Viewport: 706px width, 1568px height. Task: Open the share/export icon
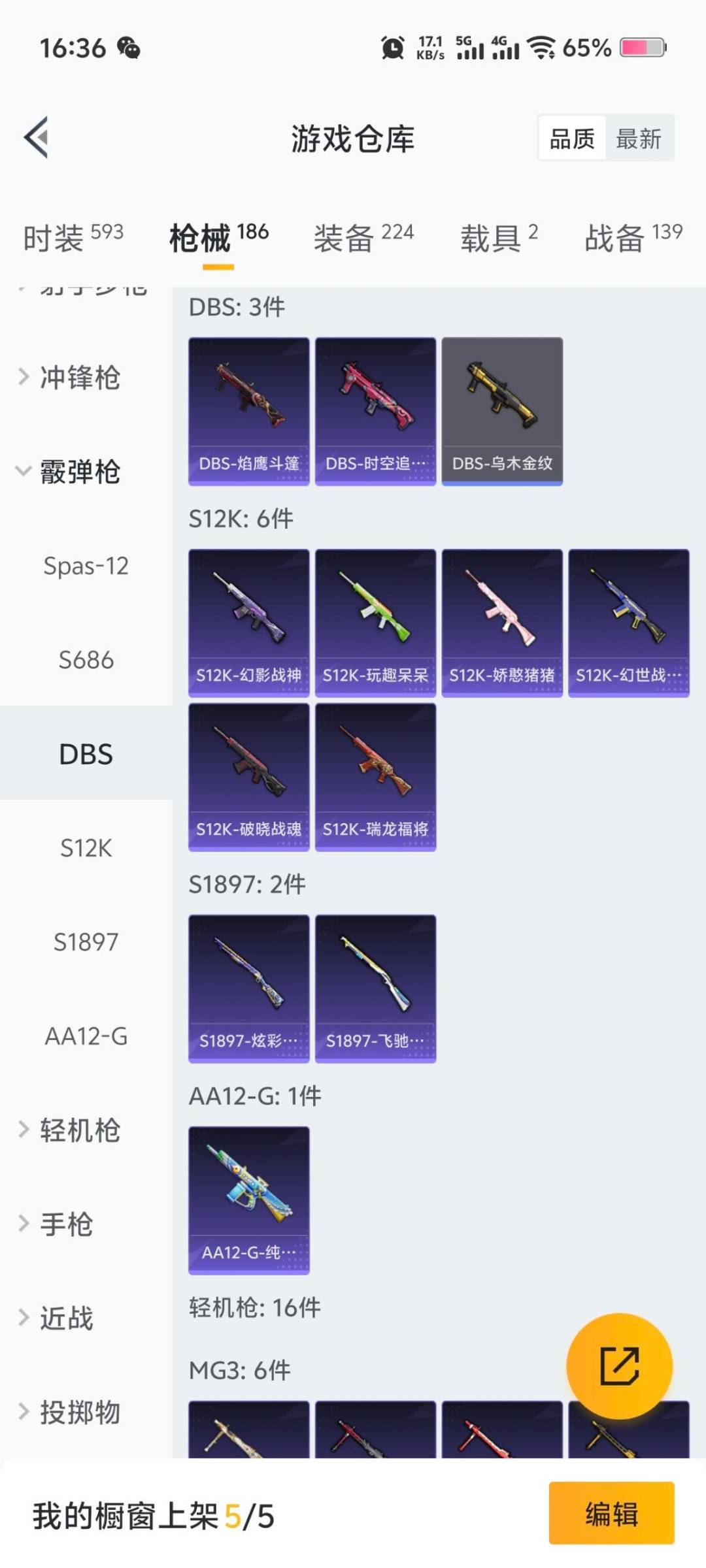click(621, 1364)
